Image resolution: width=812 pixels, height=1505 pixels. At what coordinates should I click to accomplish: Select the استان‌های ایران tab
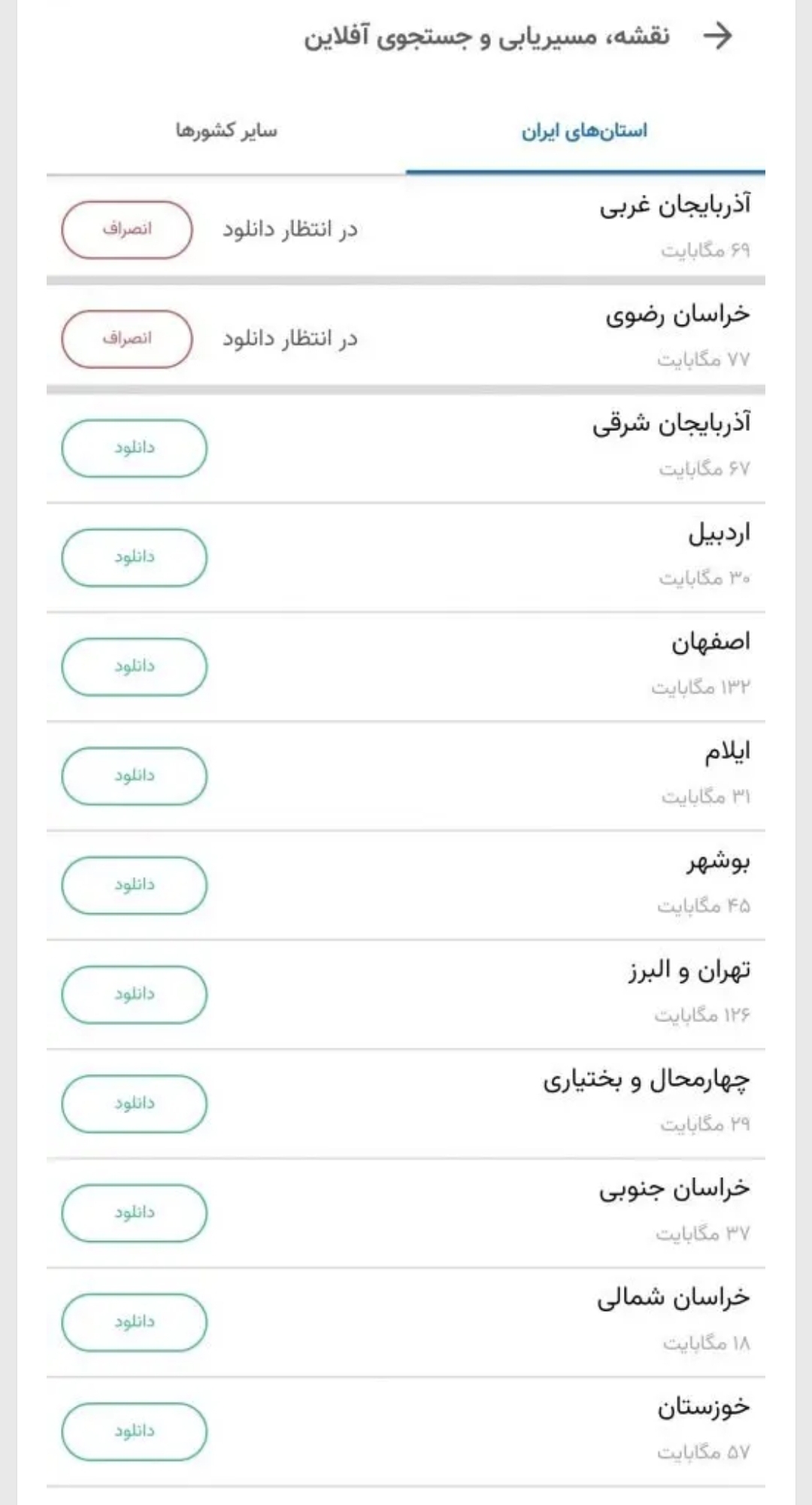coord(588,129)
